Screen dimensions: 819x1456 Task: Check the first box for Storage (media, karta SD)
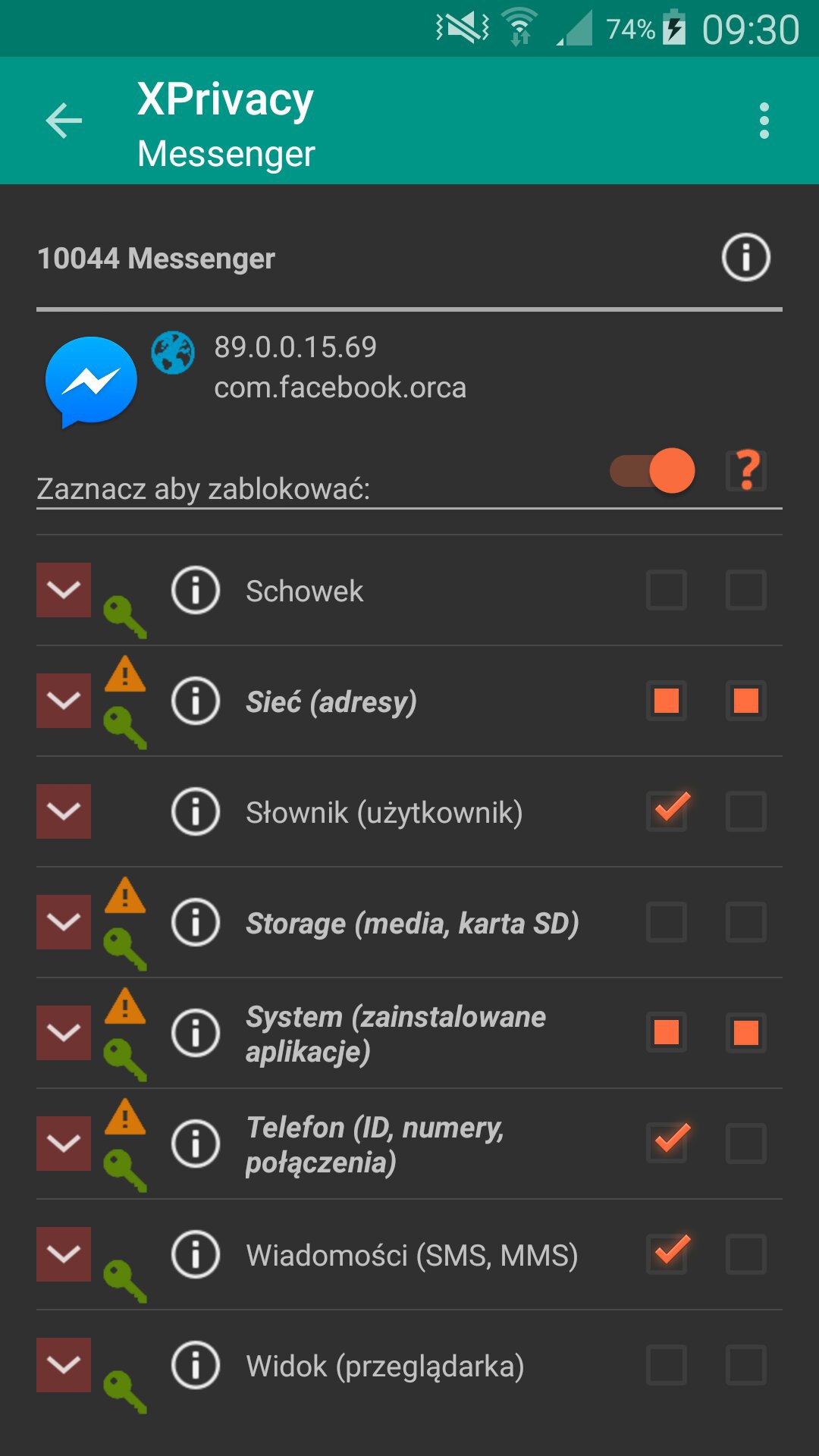pos(667,922)
